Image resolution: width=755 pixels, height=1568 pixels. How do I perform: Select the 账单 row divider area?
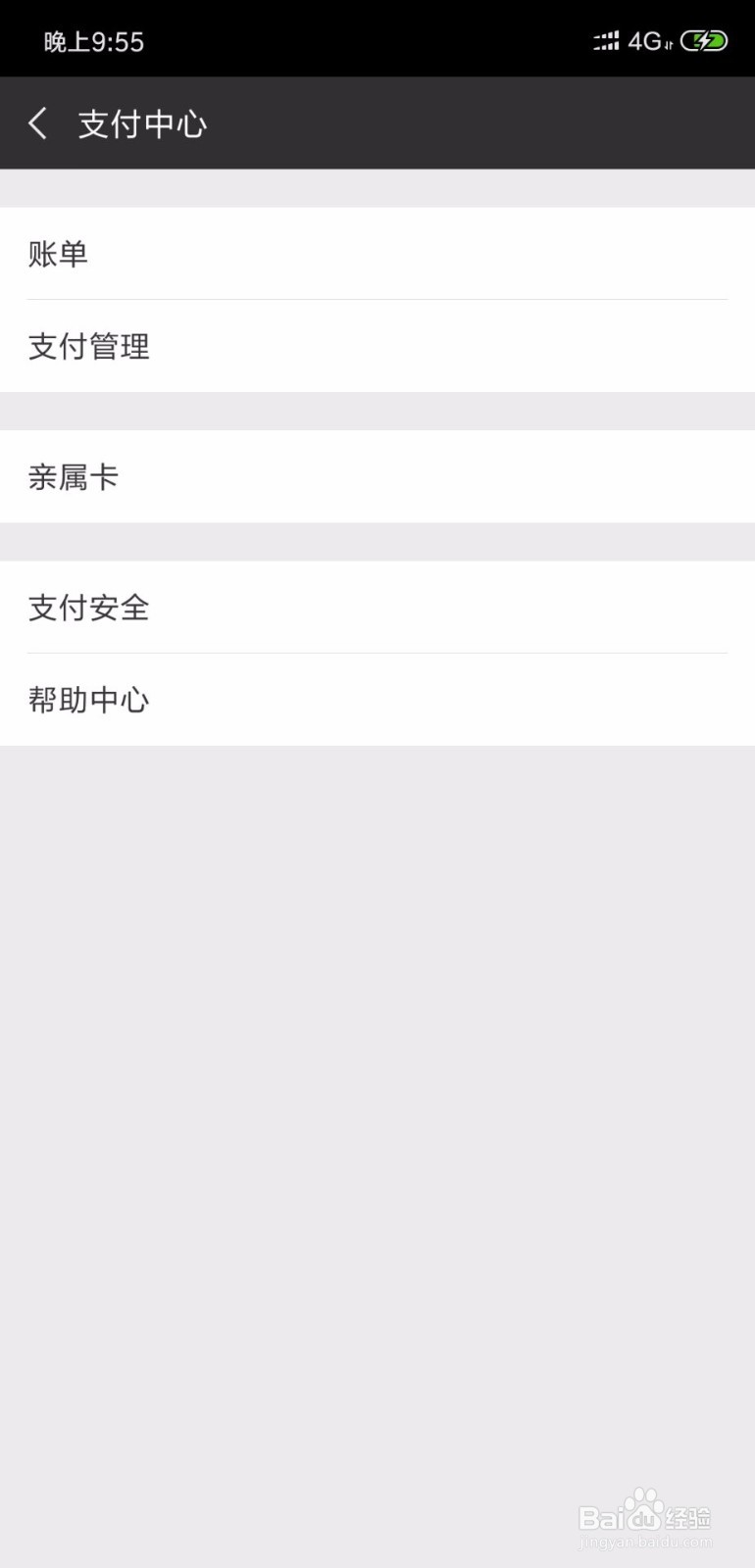click(x=377, y=299)
